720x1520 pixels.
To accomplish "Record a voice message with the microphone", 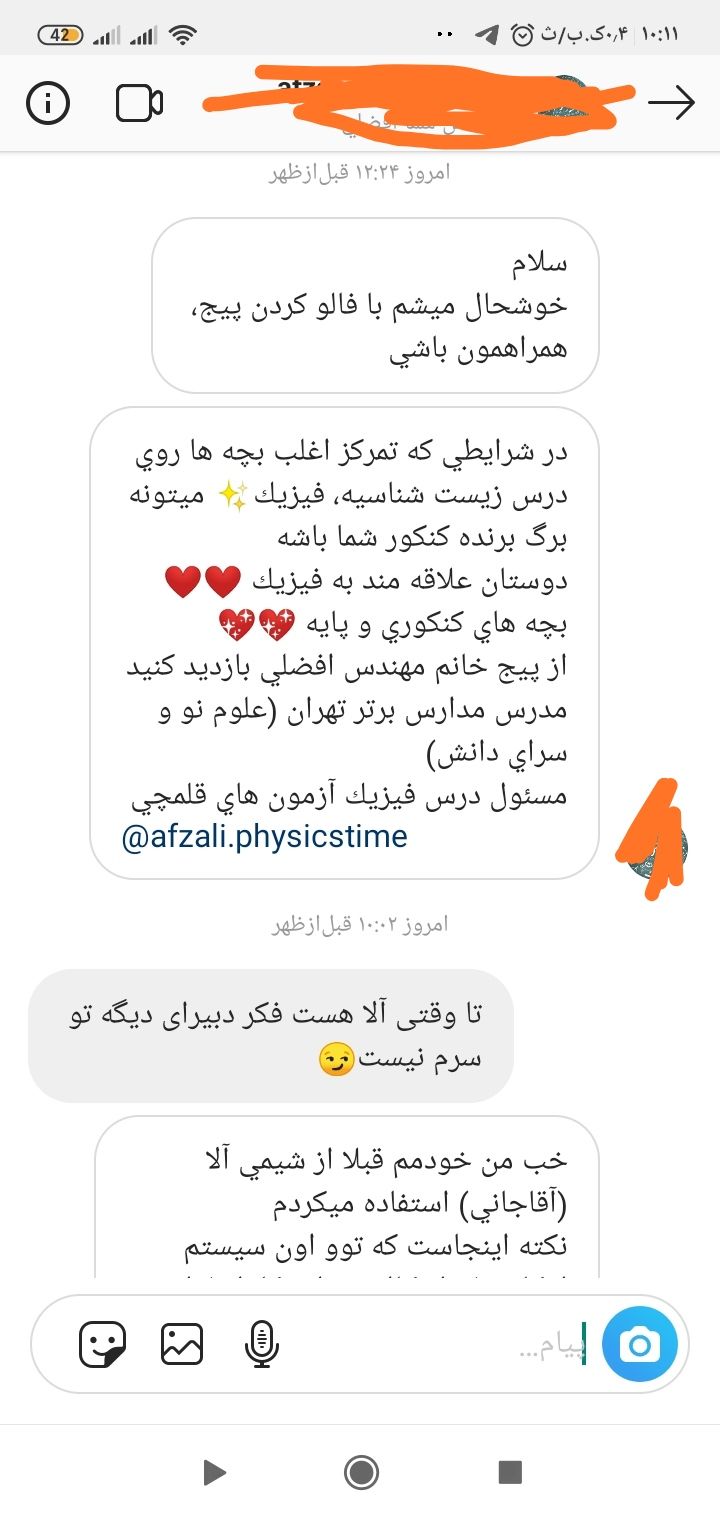I will (x=262, y=1344).
